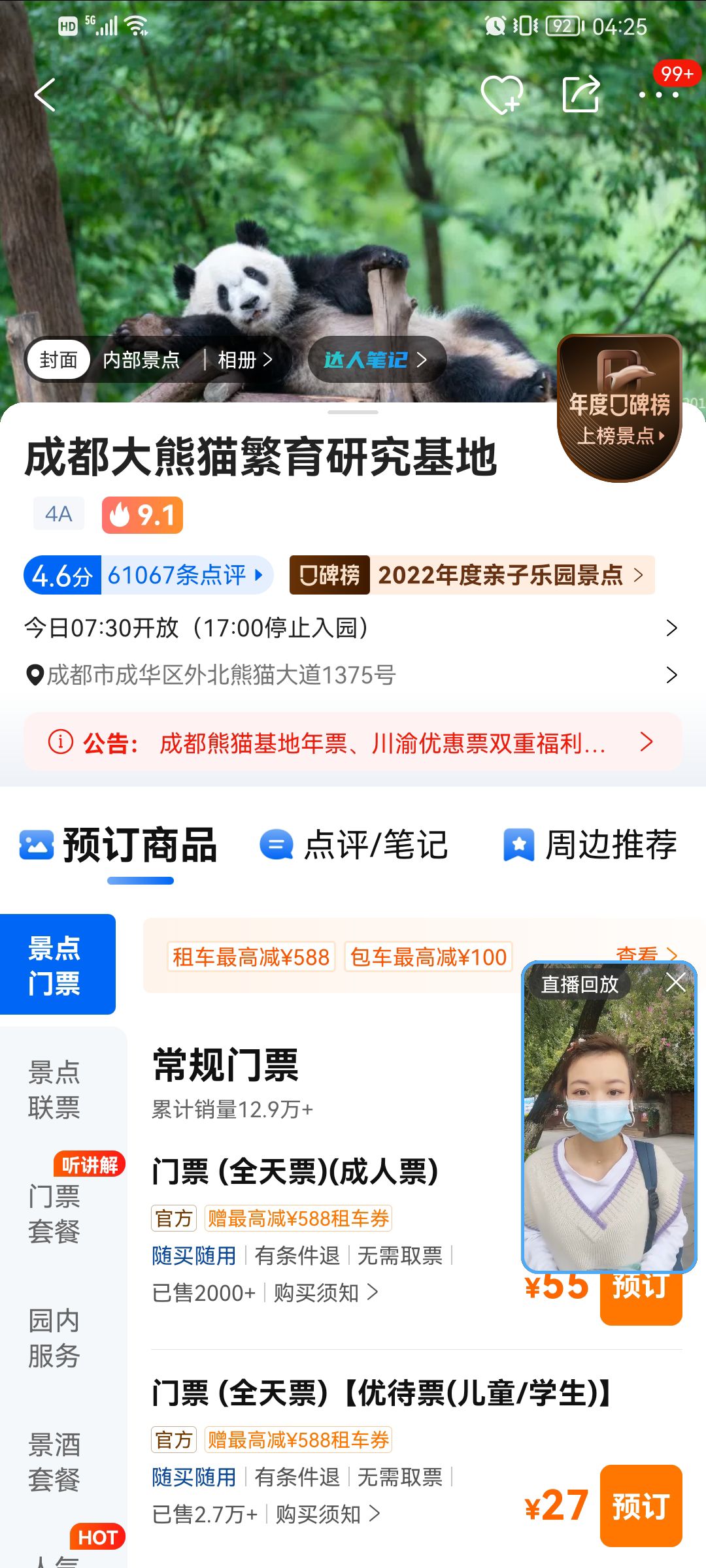The image size is (706, 1568).
Task: Share the panda base page
Action: point(581,95)
